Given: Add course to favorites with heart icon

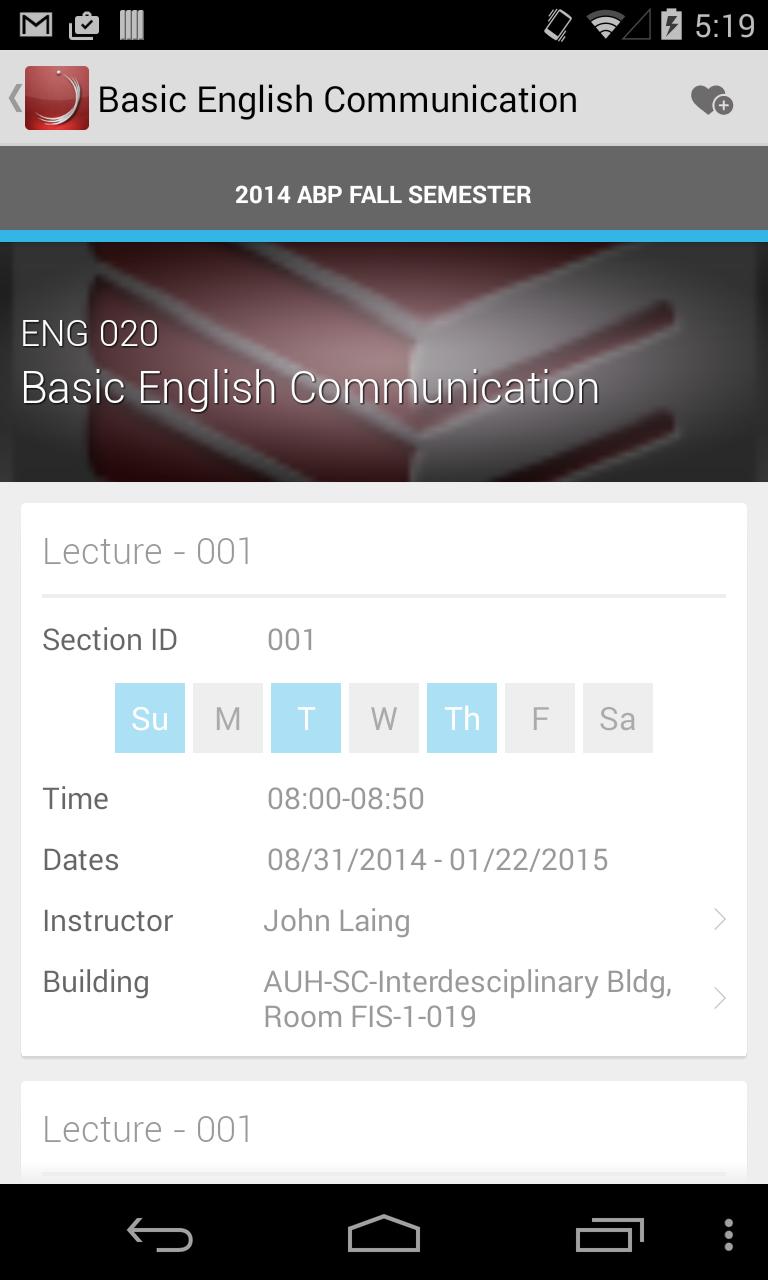Looking at the screenshot, I should pyautogui.click(x=711, y=100).
